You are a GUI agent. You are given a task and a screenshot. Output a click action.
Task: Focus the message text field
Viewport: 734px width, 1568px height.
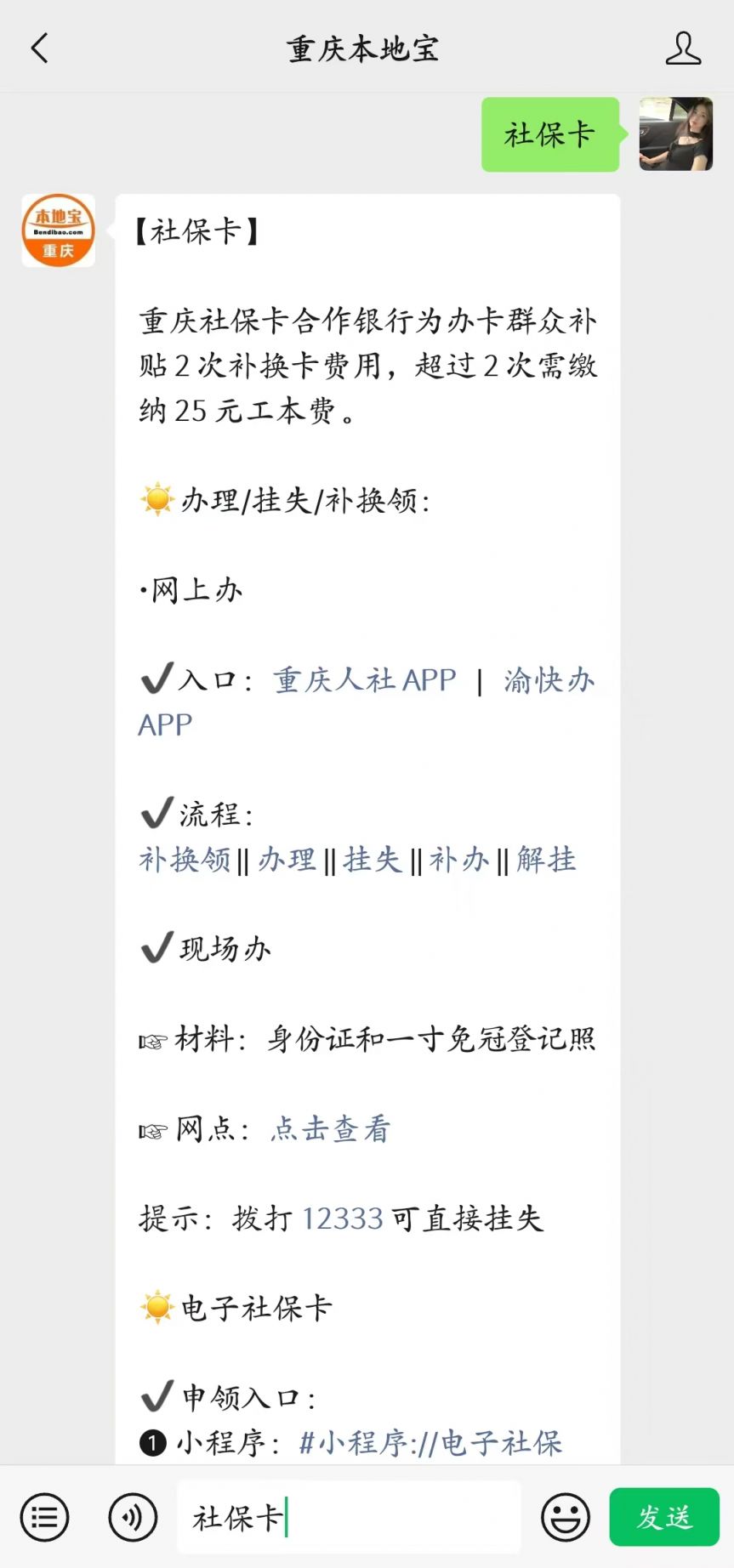click(x=349, y=1517)
